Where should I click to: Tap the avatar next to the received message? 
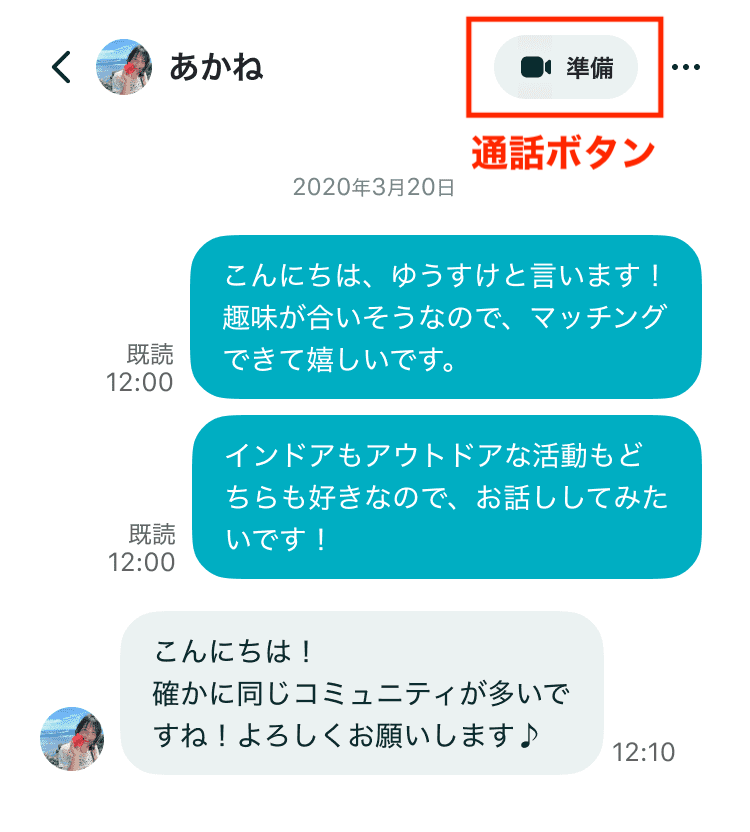click(x=73, y=737)
